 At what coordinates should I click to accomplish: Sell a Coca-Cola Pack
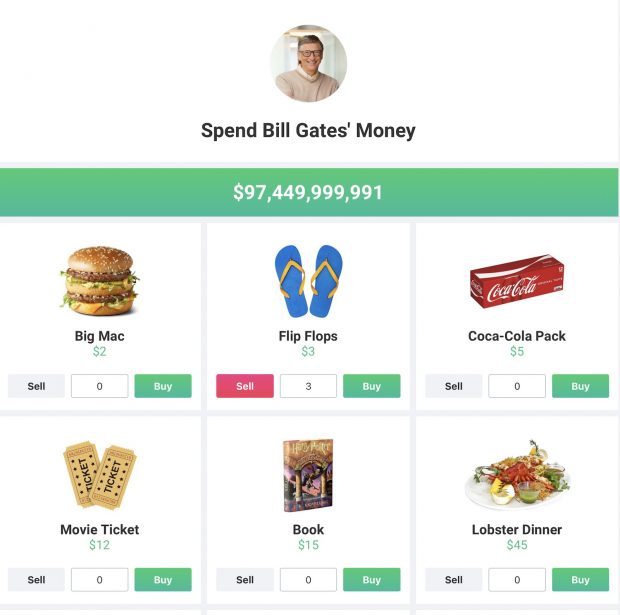(454, 386)
